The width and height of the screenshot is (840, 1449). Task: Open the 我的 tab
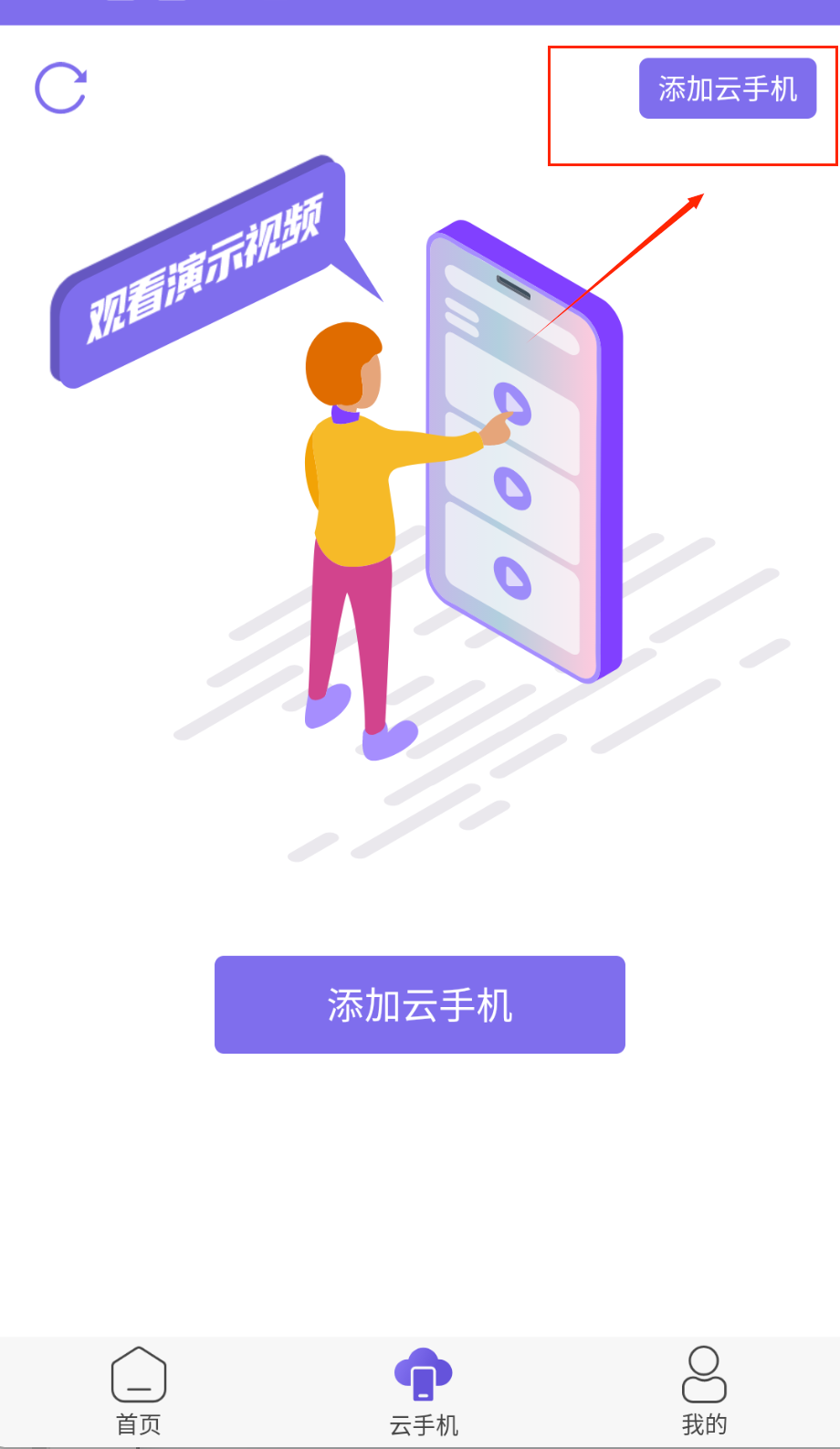coord(703,1391)
